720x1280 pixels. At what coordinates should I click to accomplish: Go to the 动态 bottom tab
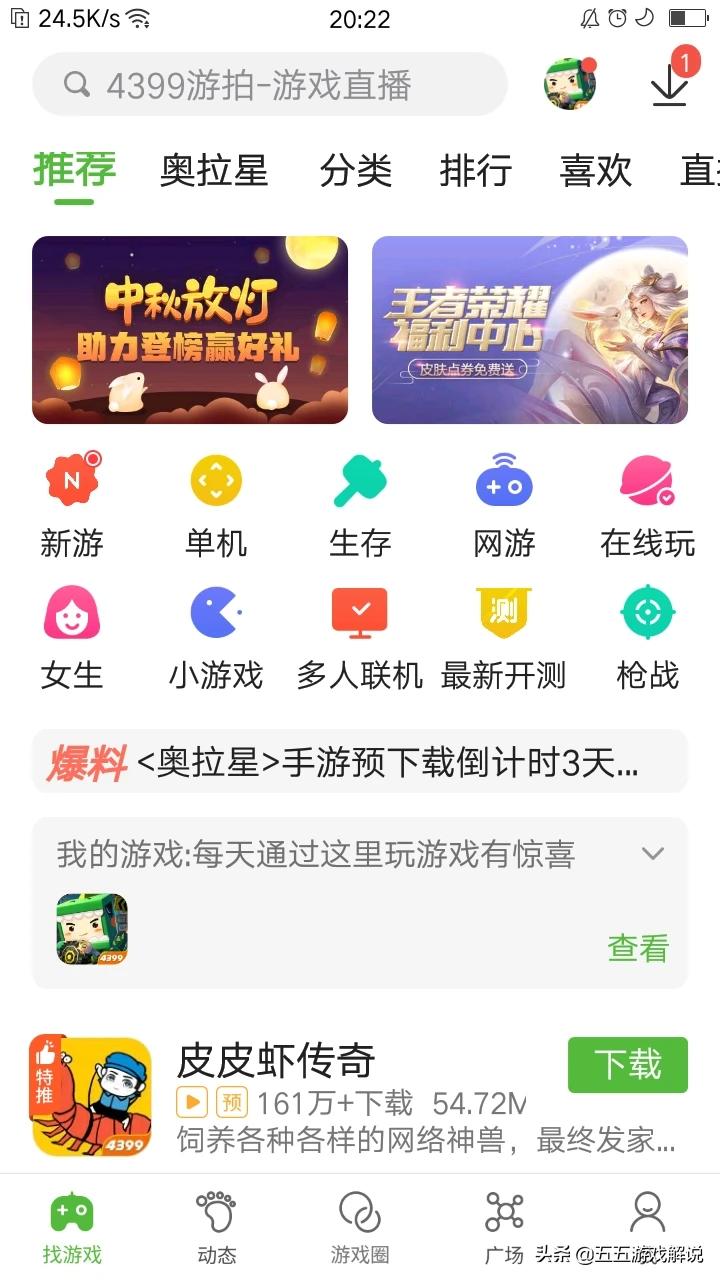pyautogui.click(x=216, y=1227)
